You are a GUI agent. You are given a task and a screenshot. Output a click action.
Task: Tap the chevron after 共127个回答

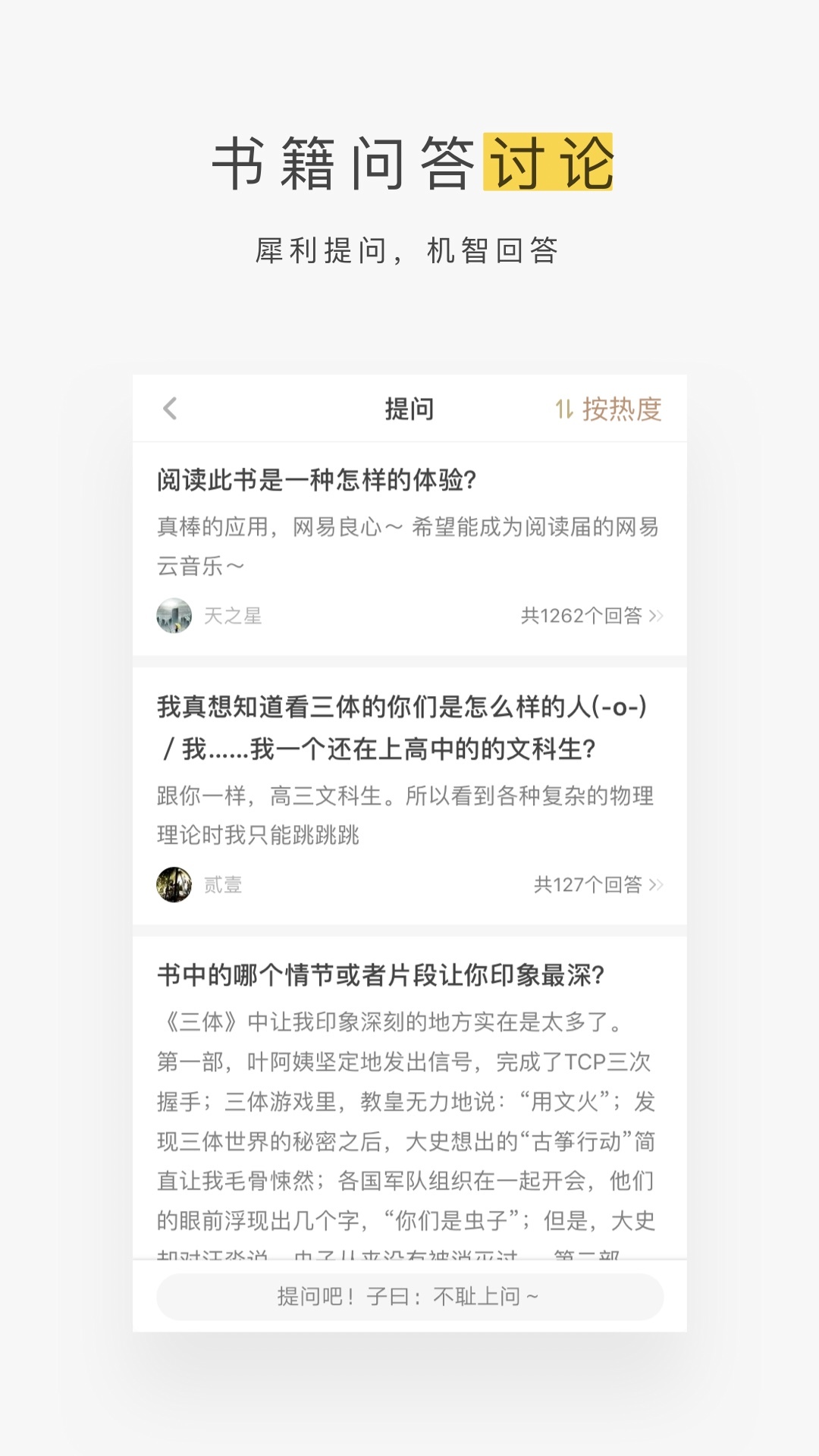(658, 884)
